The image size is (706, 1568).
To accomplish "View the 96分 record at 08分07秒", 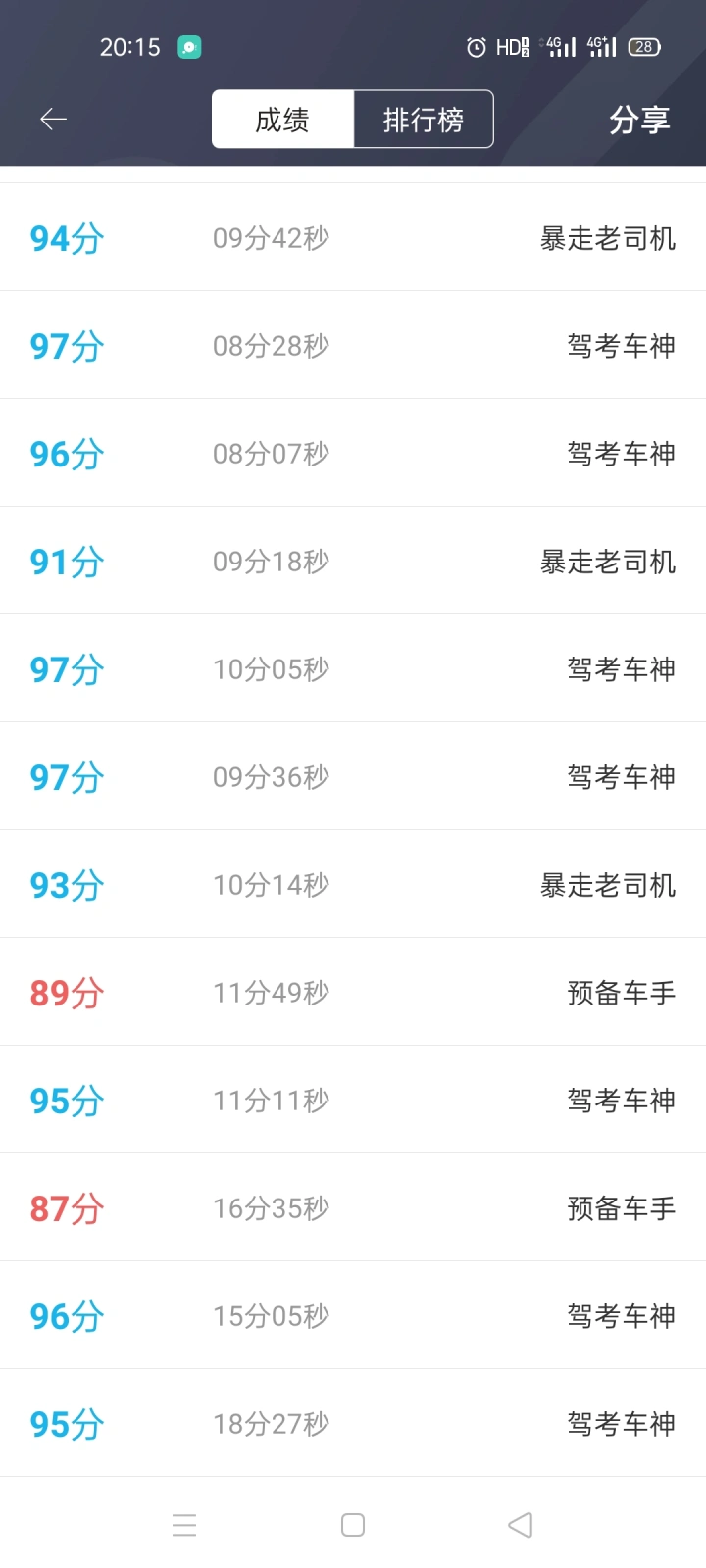I will (x=353, y=453).
